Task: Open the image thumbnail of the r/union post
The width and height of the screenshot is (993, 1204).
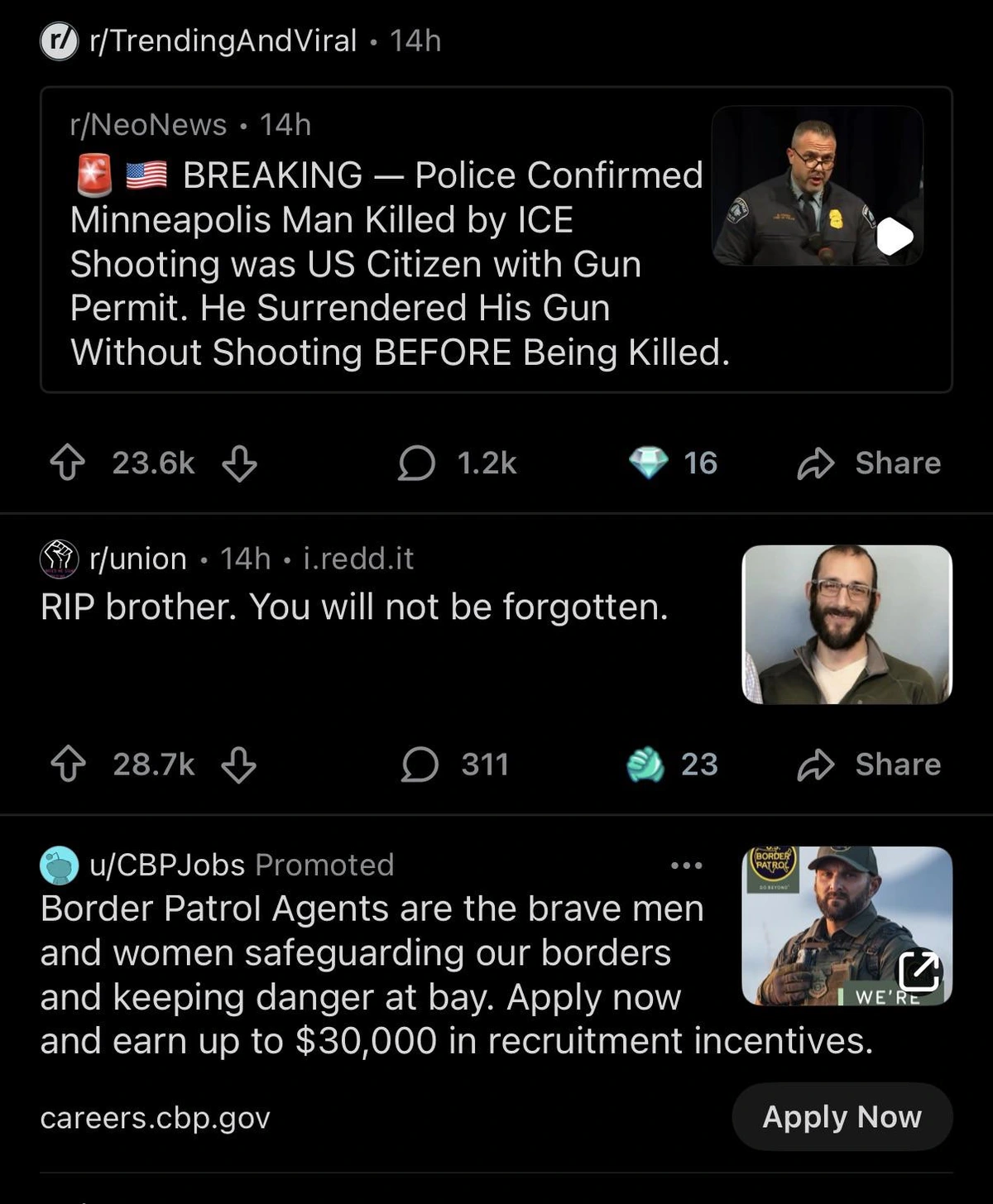Action: [x=847, y=624]
